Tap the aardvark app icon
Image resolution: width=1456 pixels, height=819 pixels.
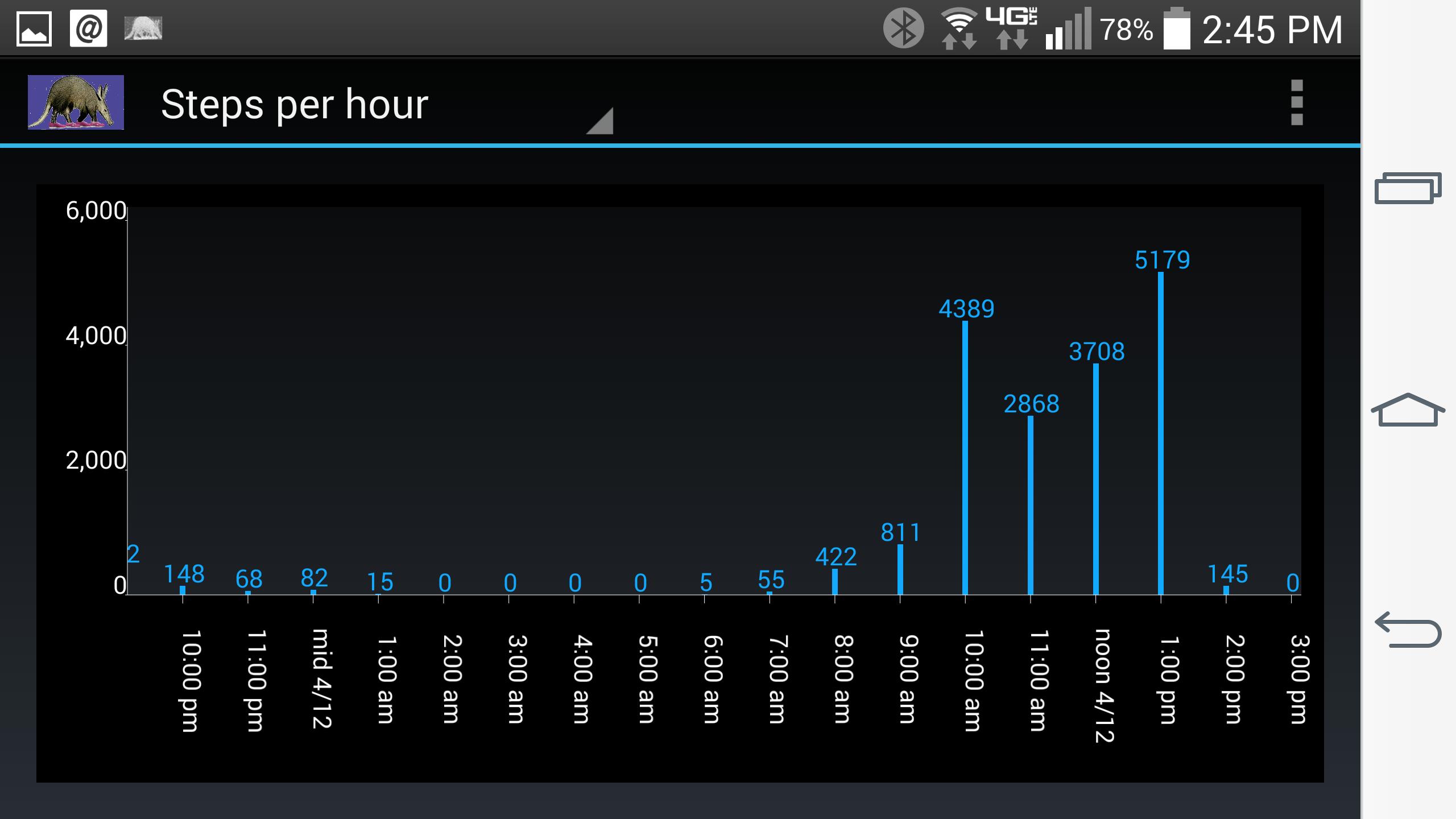[76, 103]
